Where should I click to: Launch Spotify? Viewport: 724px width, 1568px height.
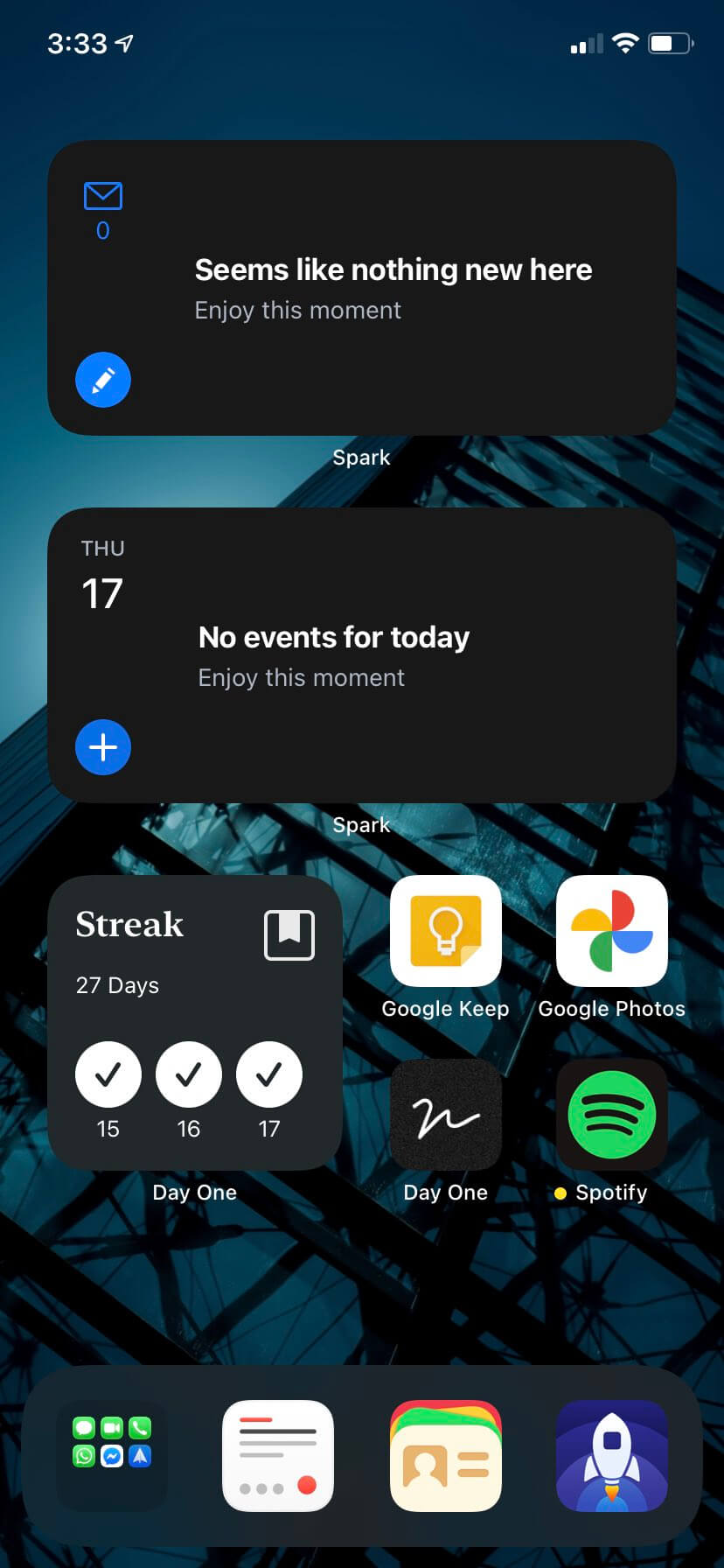pyautogui.click(x=612, y=1115)
